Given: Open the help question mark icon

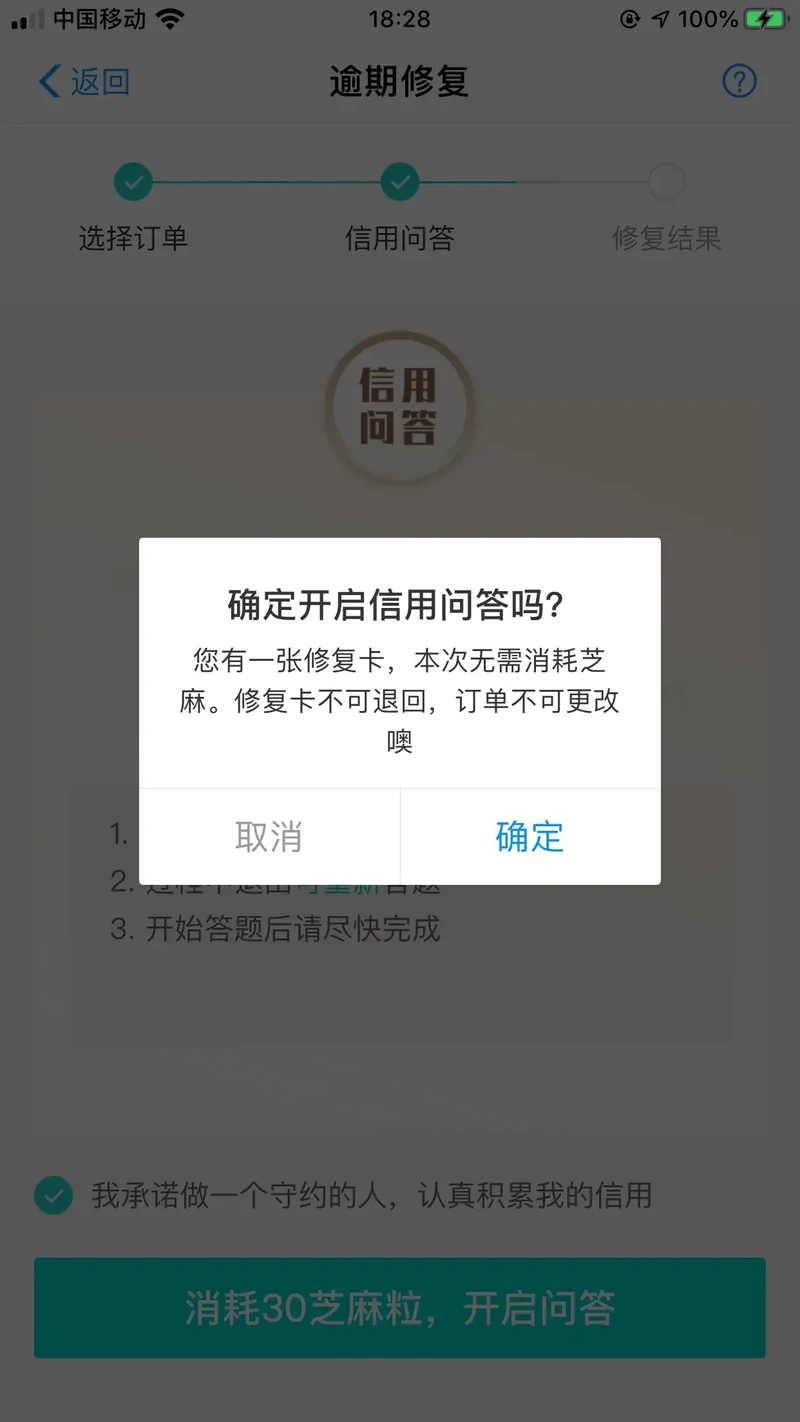Looking at the screenshot, I should (739, 82).
